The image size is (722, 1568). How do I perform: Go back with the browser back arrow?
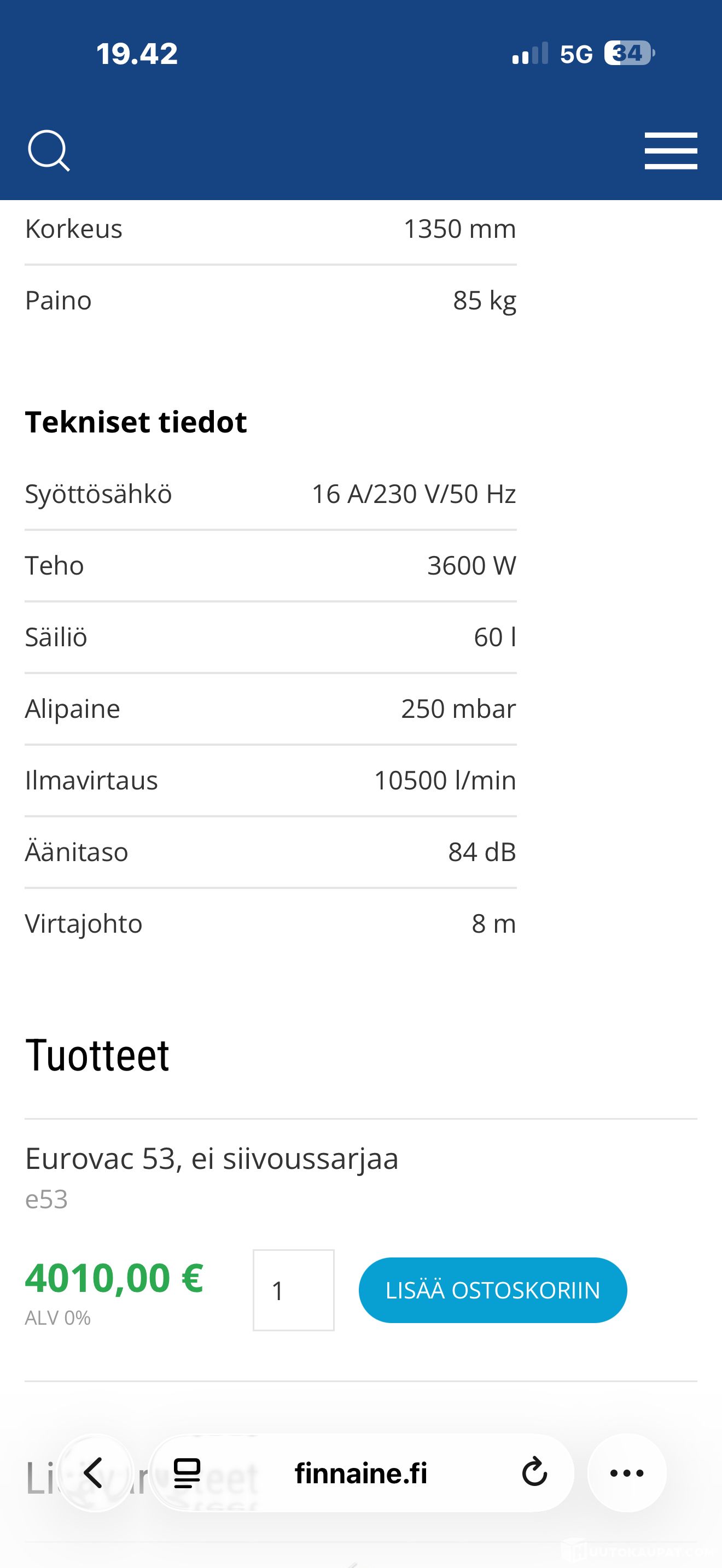(94, 1472)
